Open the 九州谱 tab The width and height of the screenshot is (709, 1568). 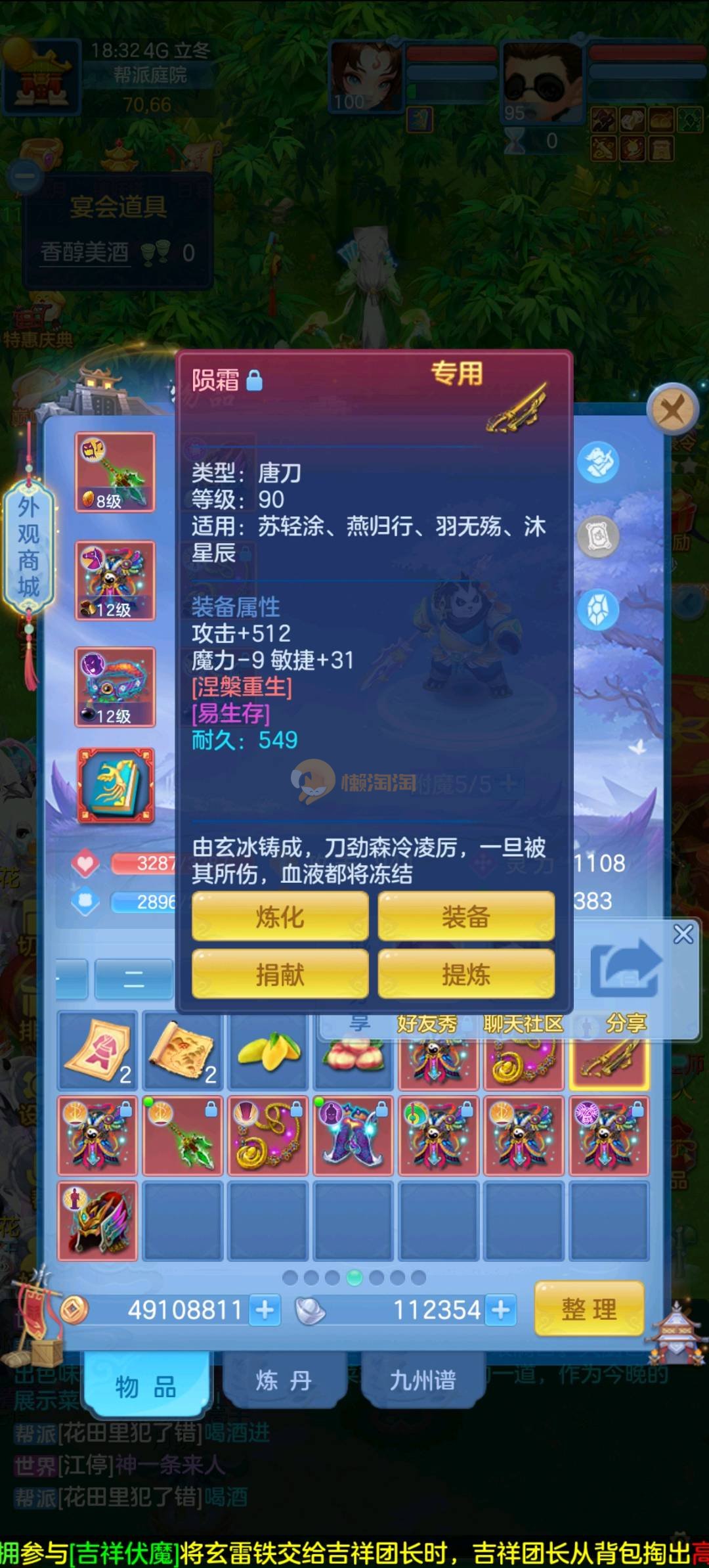coord(422,1380)
